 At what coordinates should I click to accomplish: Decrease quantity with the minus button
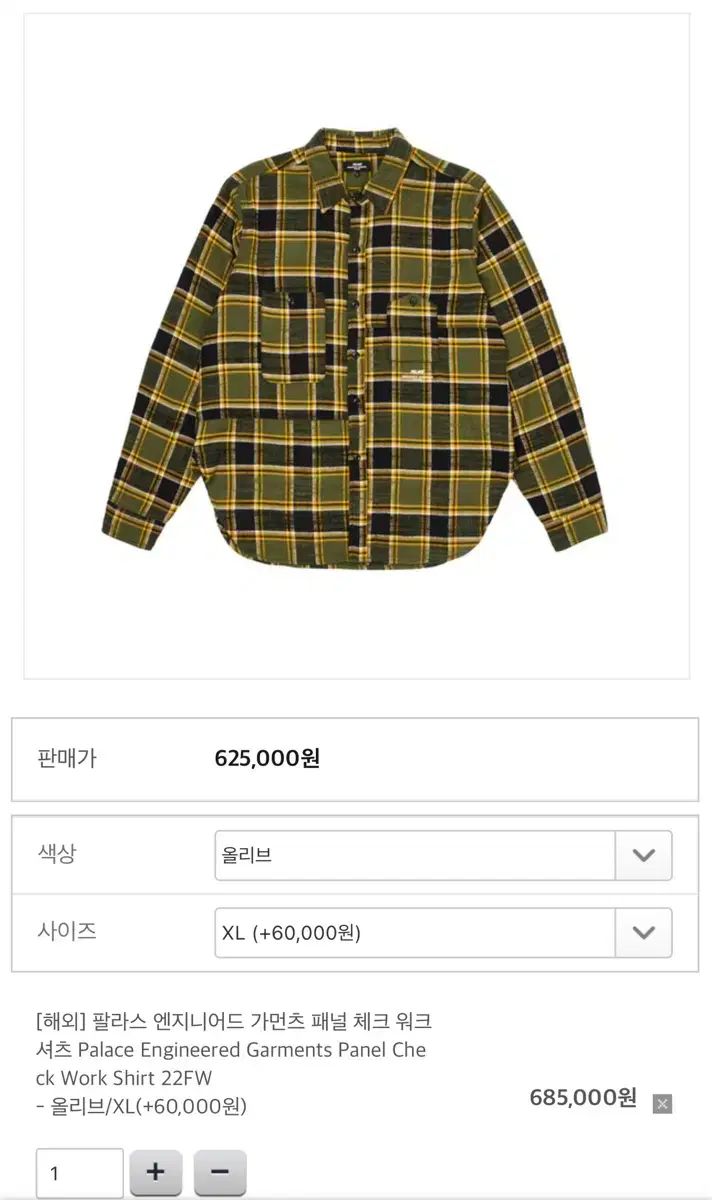coord(220,1172)
